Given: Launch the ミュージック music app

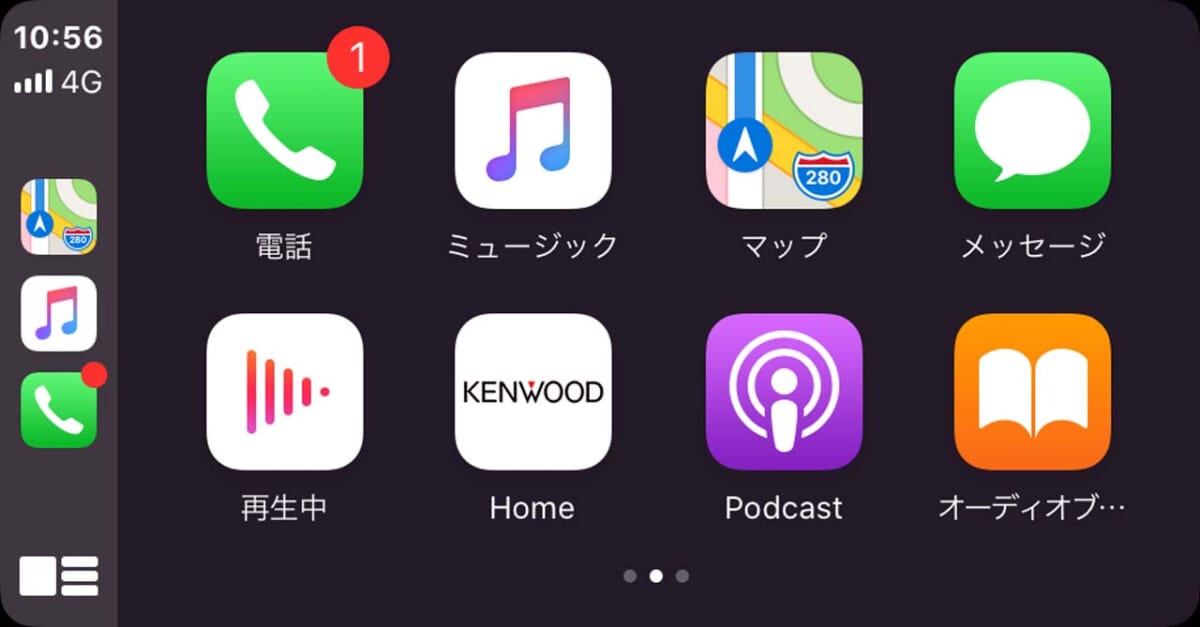Looking at the screenshot, I should click(533, 131).
